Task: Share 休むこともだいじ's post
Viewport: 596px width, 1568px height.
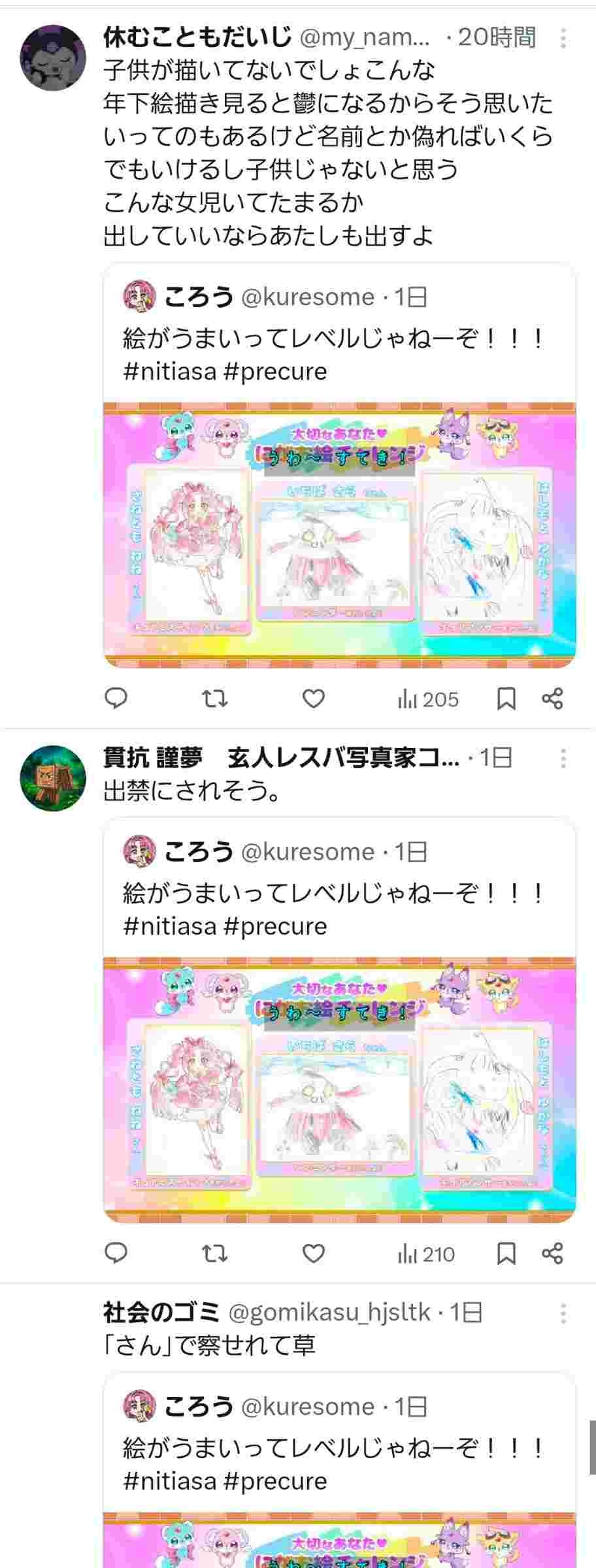Action: click(x=552, y=699)
